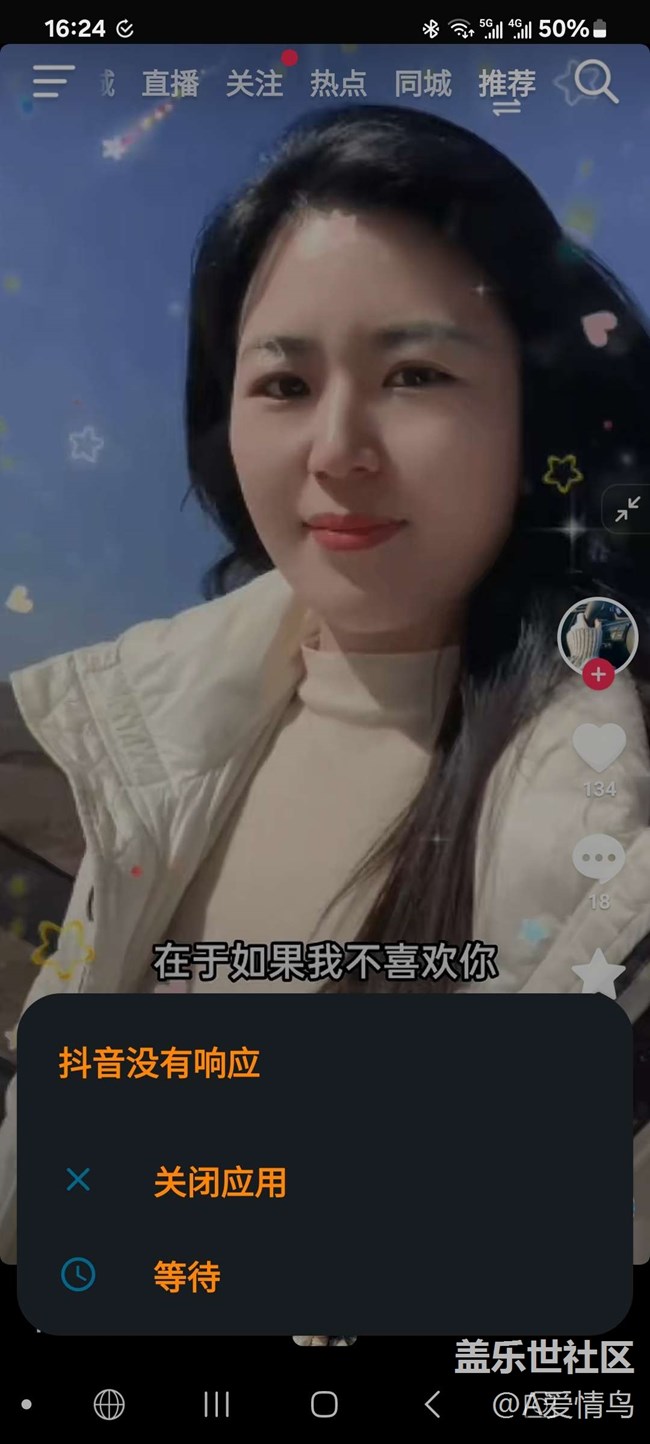Go to home screen via system home button
Image resolution: width=650 pixels, height=1444 pixels.
(324, 1404)
